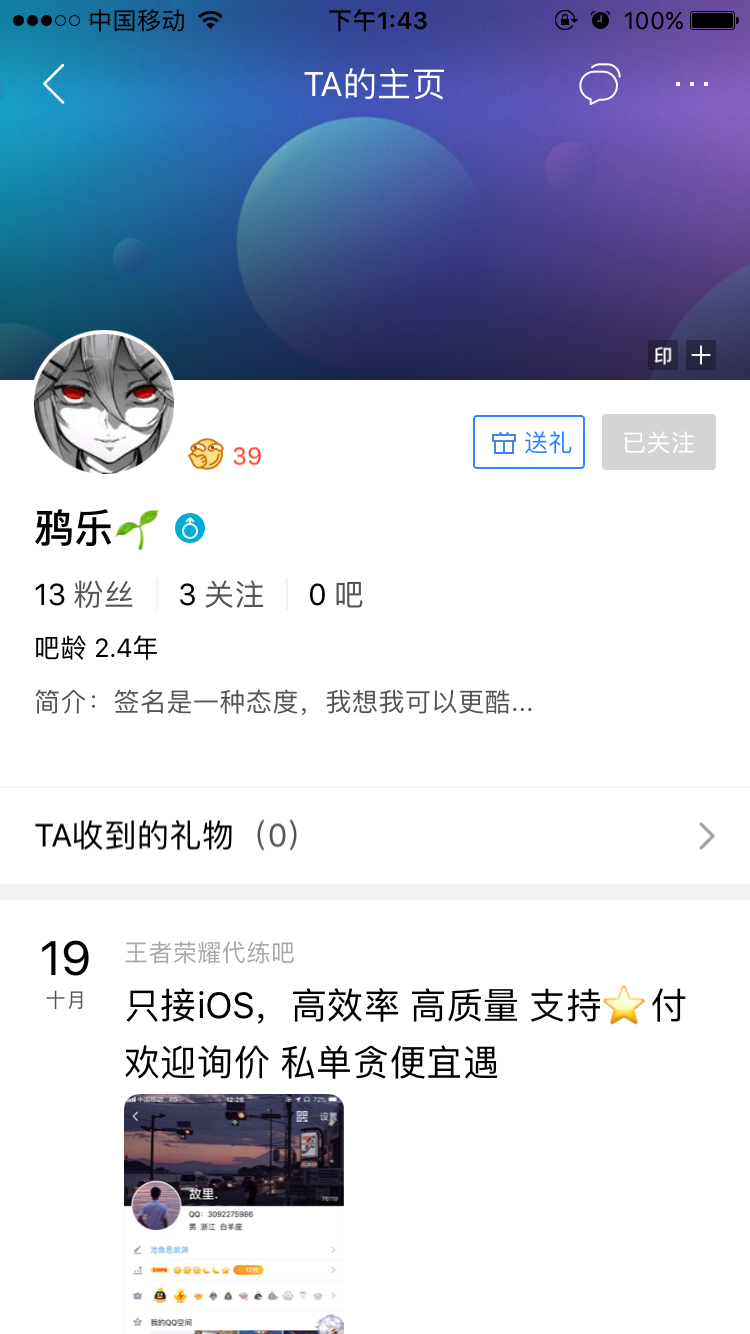Viewport: 750px width, 1334px height.
Task: Tap the plus icon on the banner
Action: point(701,355)
